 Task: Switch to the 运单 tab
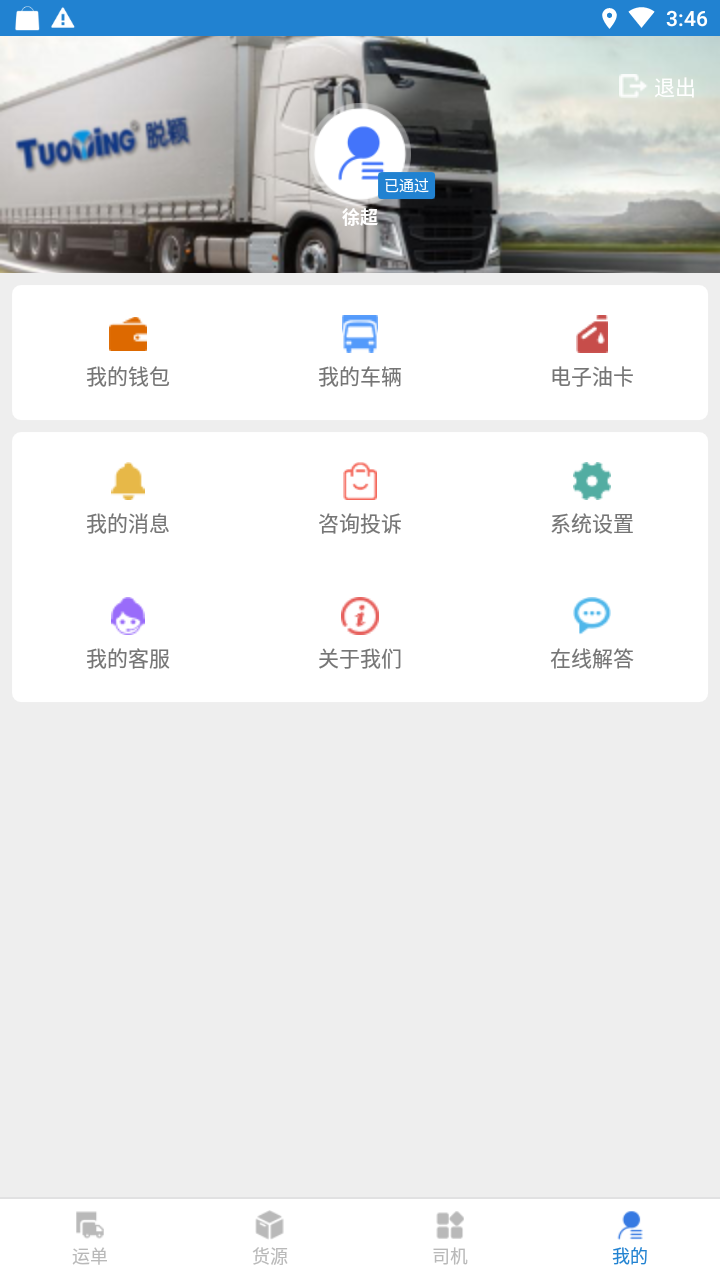click(90, 1239)
